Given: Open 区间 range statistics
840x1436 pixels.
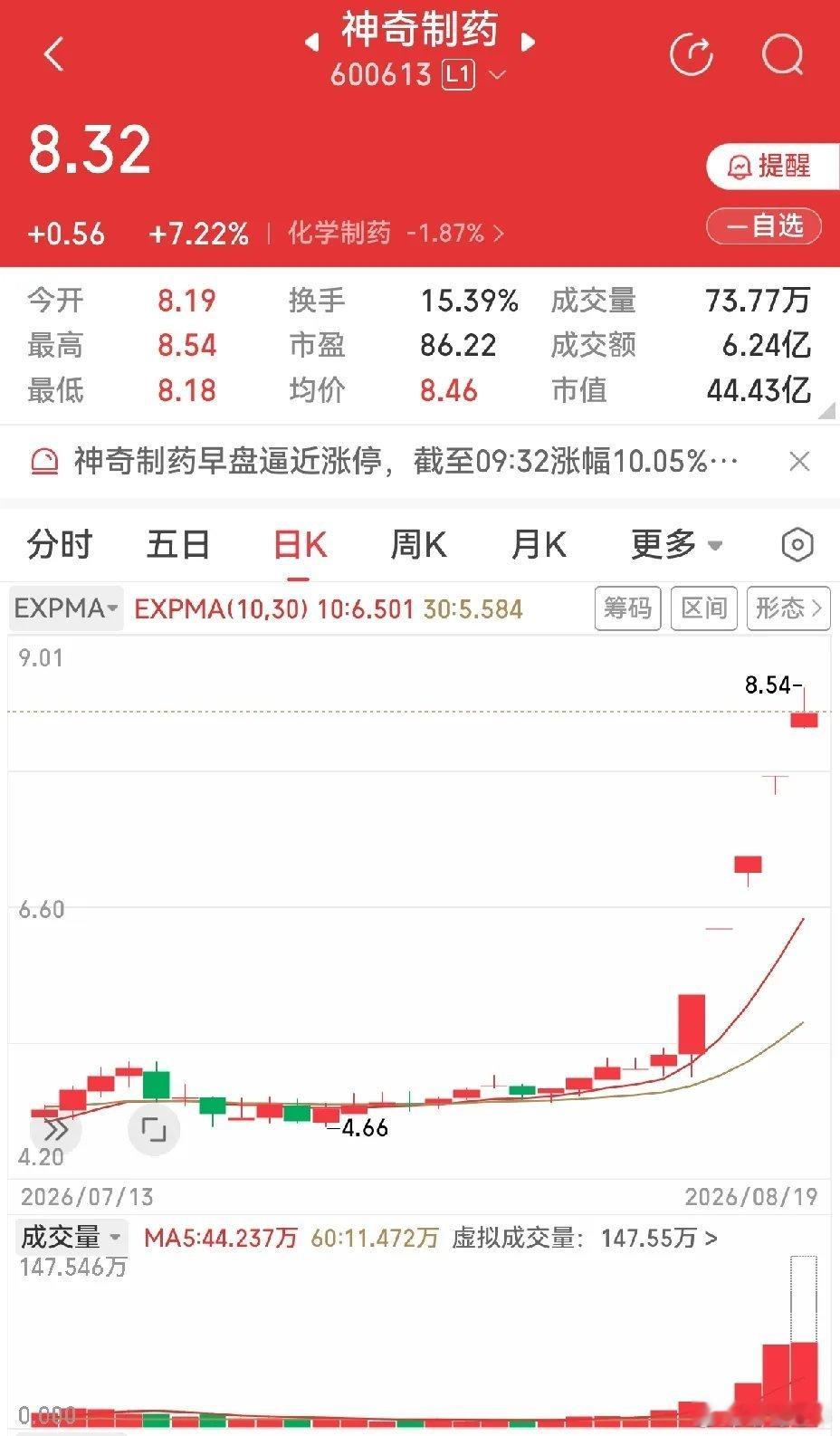Looking at the screenshot, I should (704, 608).
